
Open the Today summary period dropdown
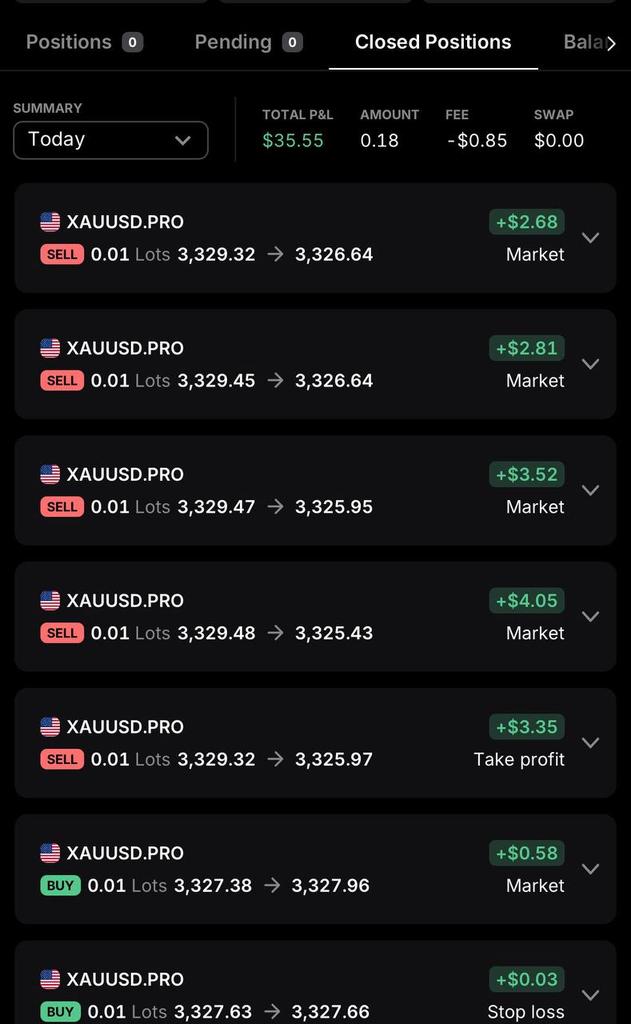click(x=110, y=140)
